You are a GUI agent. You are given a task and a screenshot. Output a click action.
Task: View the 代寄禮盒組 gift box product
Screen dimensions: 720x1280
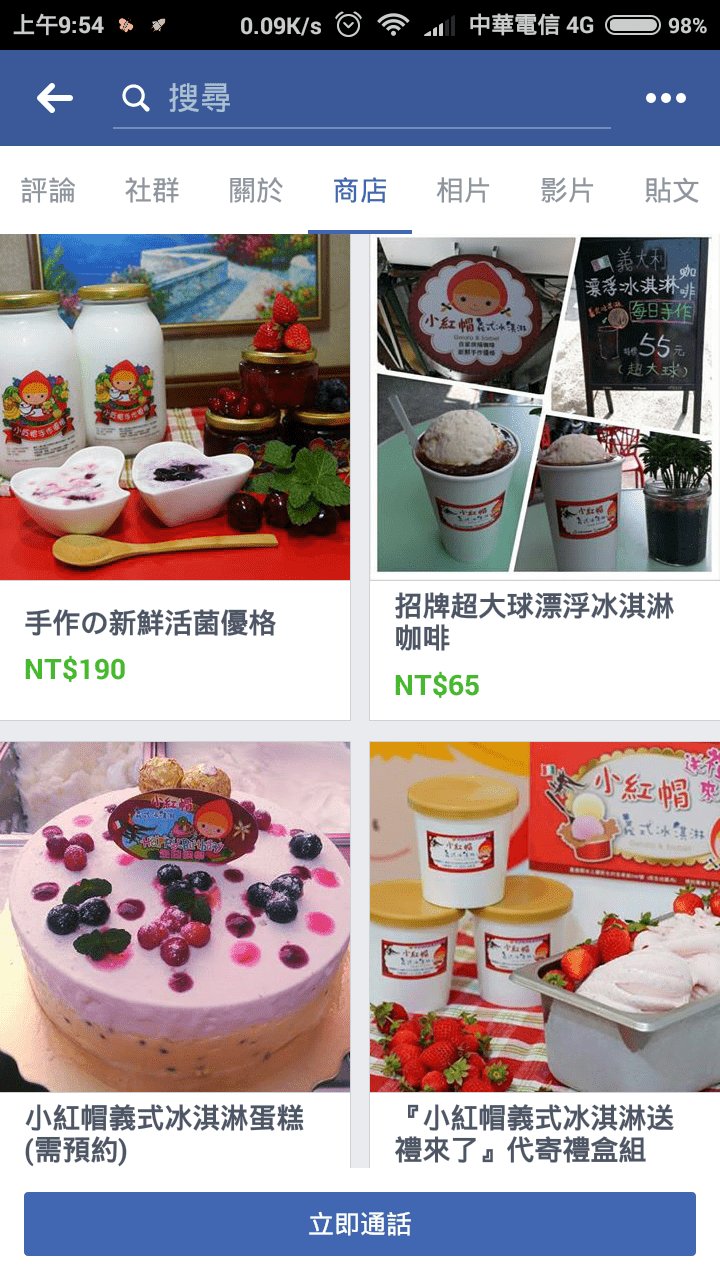pos(545,955)
